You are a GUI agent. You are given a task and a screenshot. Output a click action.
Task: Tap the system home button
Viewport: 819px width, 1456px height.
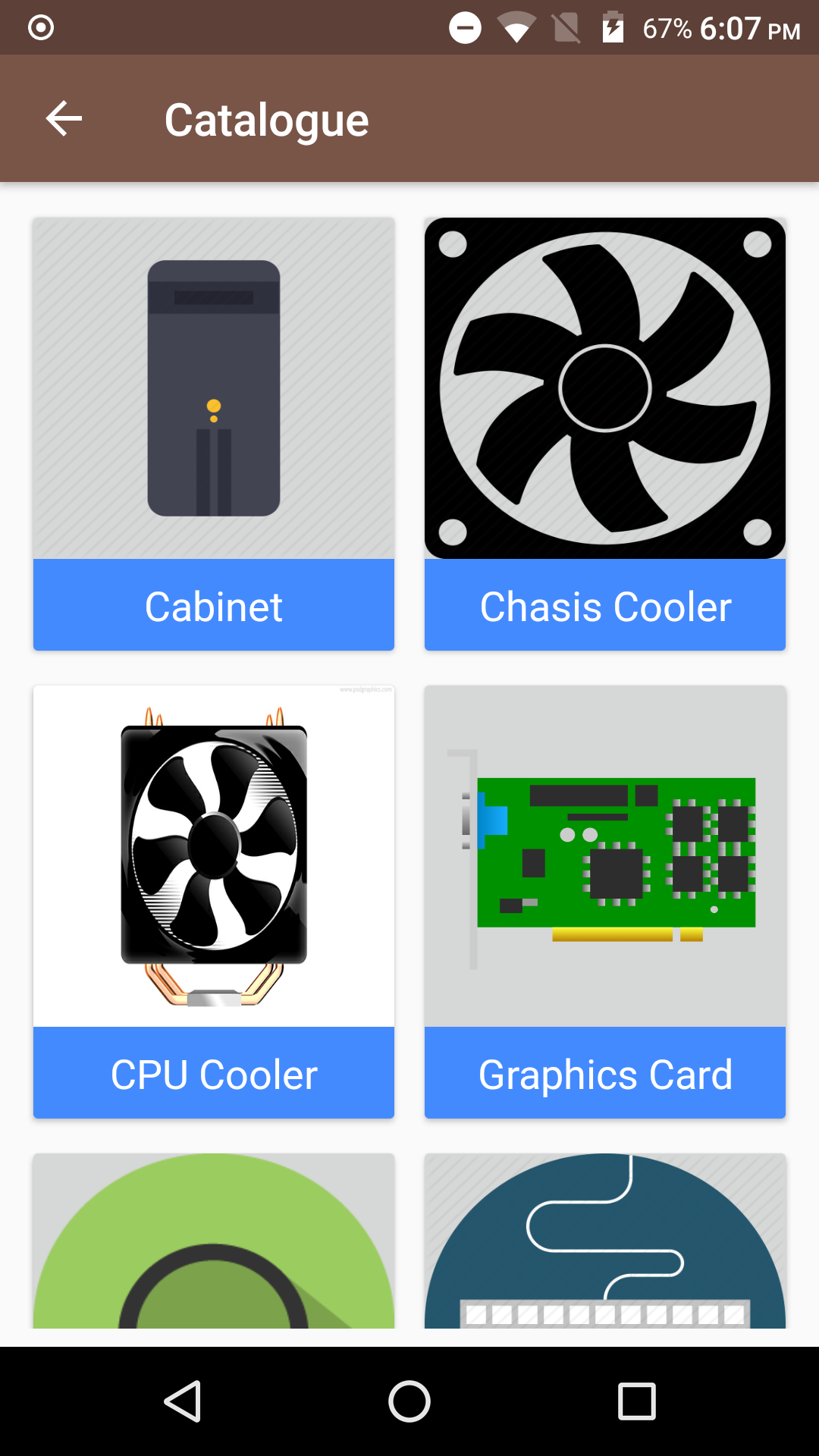(409, 1401)
